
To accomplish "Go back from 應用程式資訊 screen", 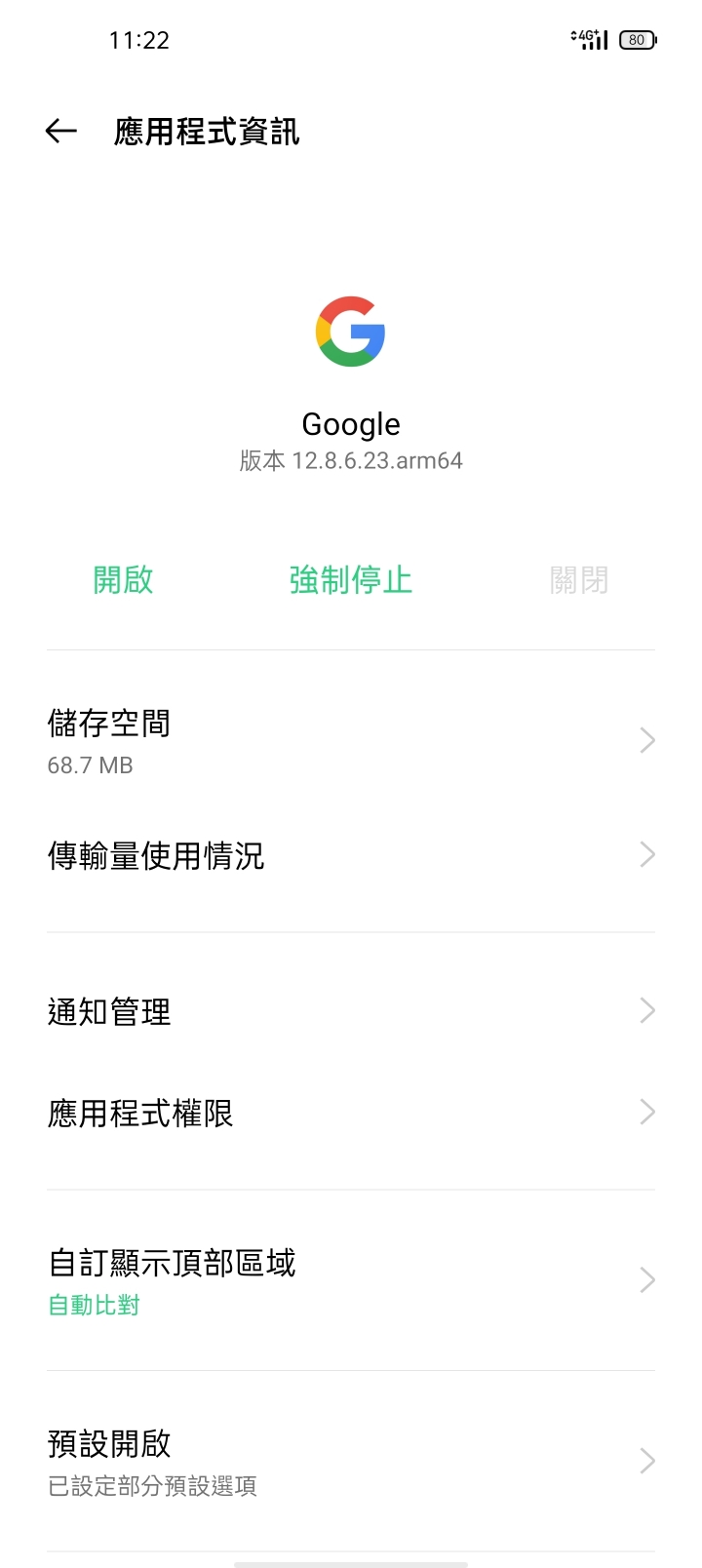I will 60,132.
